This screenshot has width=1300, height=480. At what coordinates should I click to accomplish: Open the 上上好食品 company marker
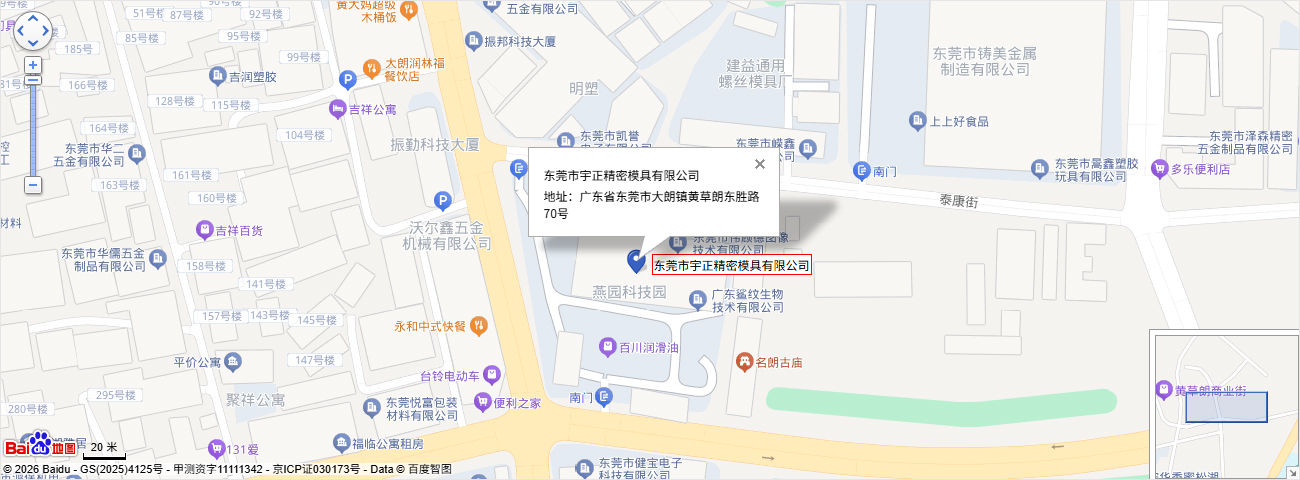coord(916,121)
